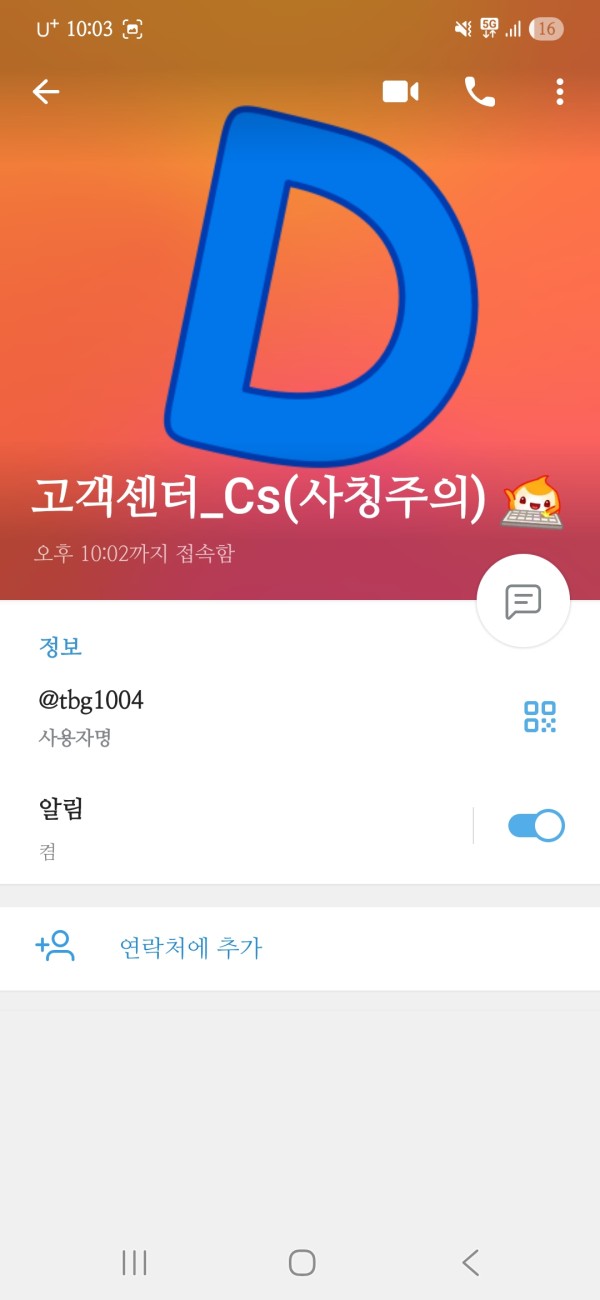
Task: Open the chat via the message button
Action: coord(523,601)
